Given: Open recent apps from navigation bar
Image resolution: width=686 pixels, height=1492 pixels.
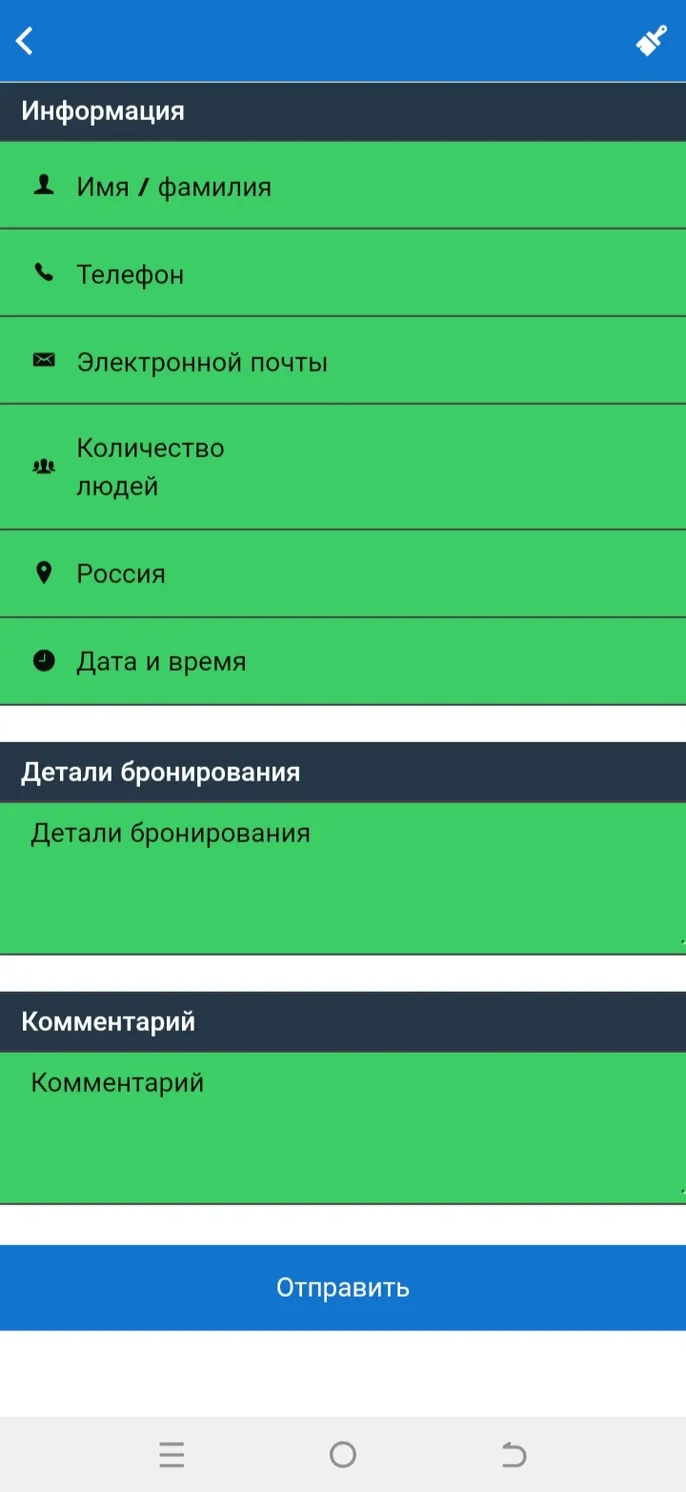Looking at the screenshot, I should (172, 1454).
